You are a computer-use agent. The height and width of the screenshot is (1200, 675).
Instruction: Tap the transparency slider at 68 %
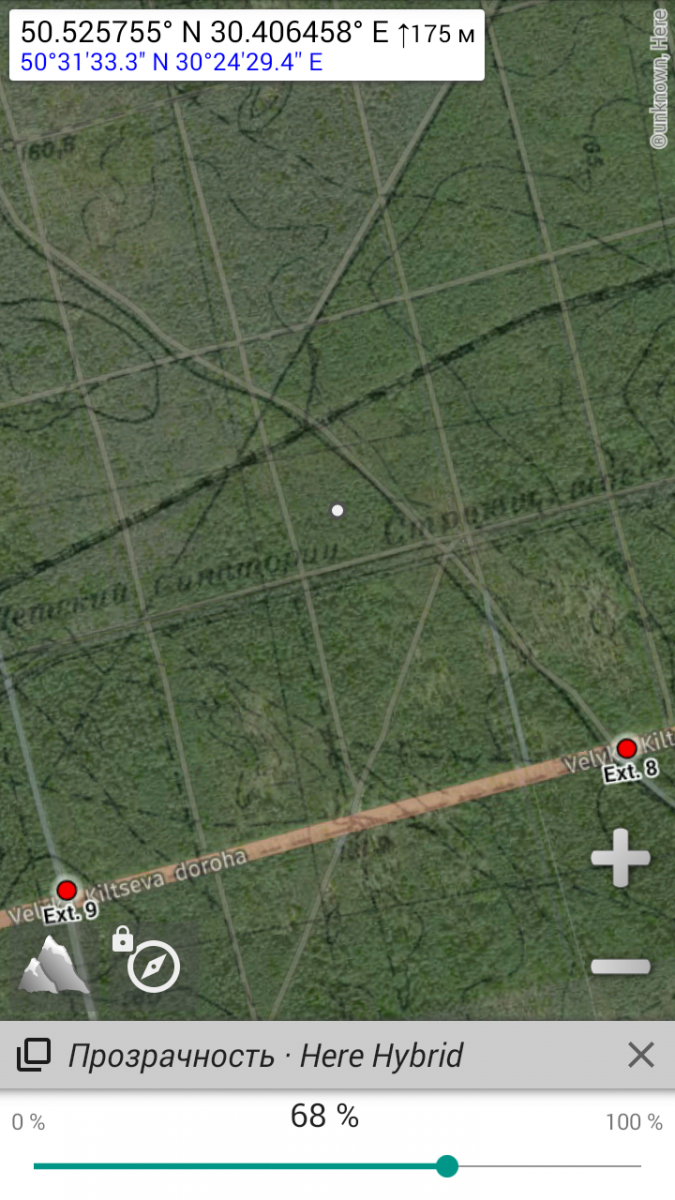pyautogui.click(x=447, y=1166)
